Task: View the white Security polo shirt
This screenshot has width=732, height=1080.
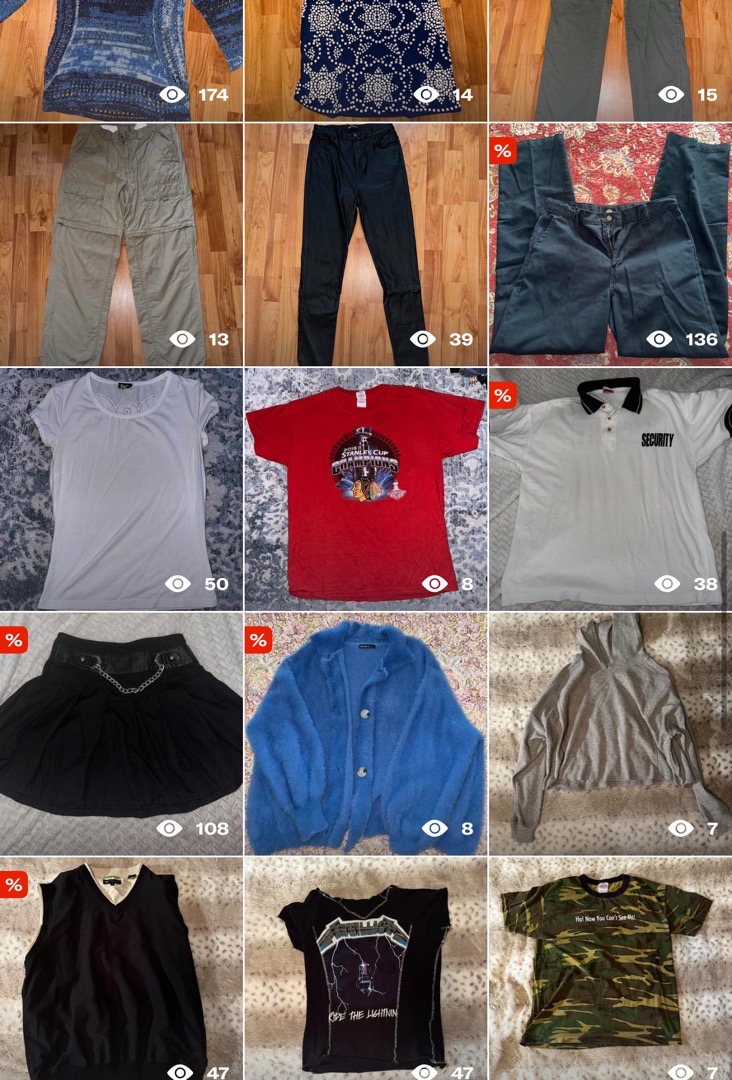Action: point(610,488)
